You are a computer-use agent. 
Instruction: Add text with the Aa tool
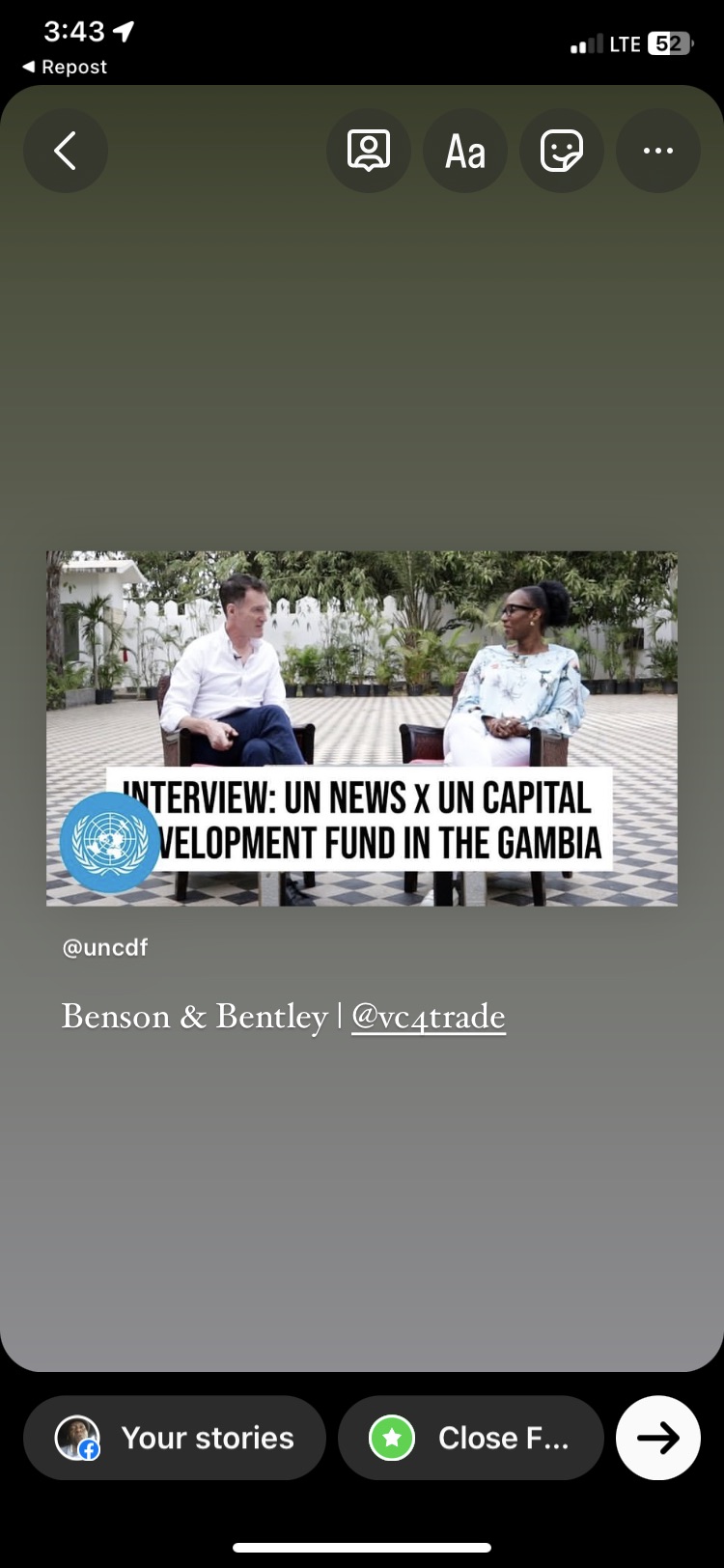465,151
